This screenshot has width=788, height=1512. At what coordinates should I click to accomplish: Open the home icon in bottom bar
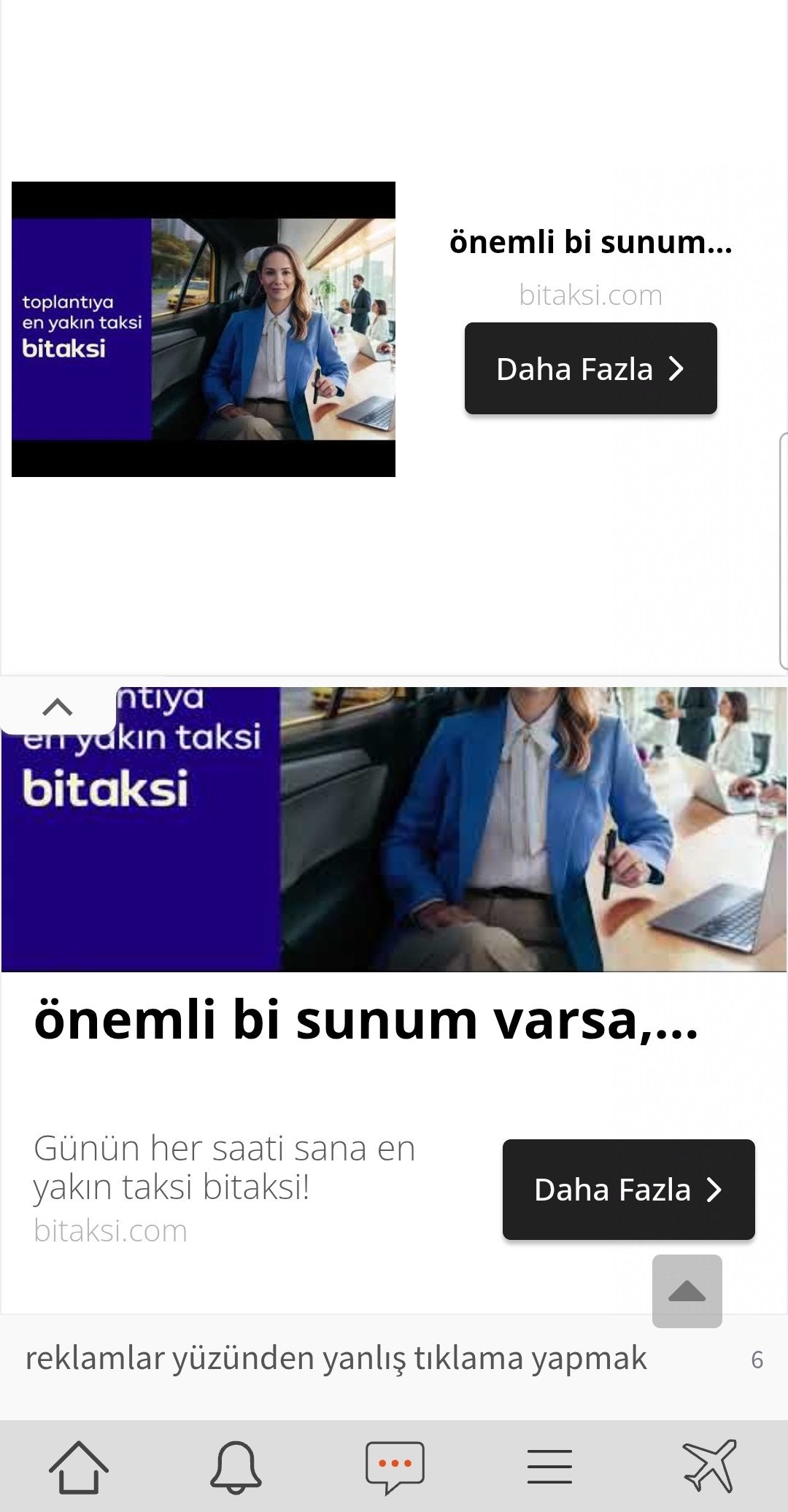click(x=79, y=1467)
